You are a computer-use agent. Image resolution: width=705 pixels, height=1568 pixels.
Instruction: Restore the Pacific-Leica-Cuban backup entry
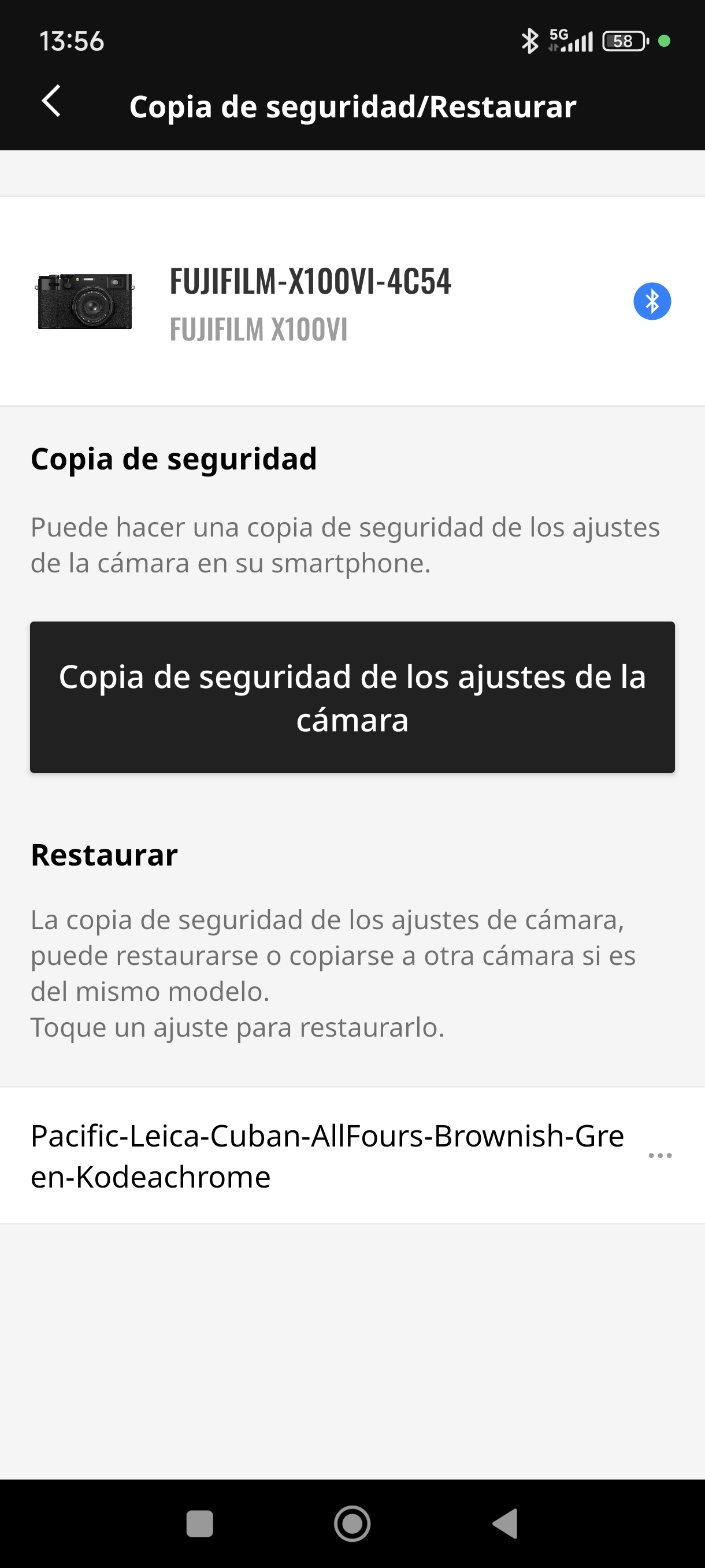pos(327,1155)
